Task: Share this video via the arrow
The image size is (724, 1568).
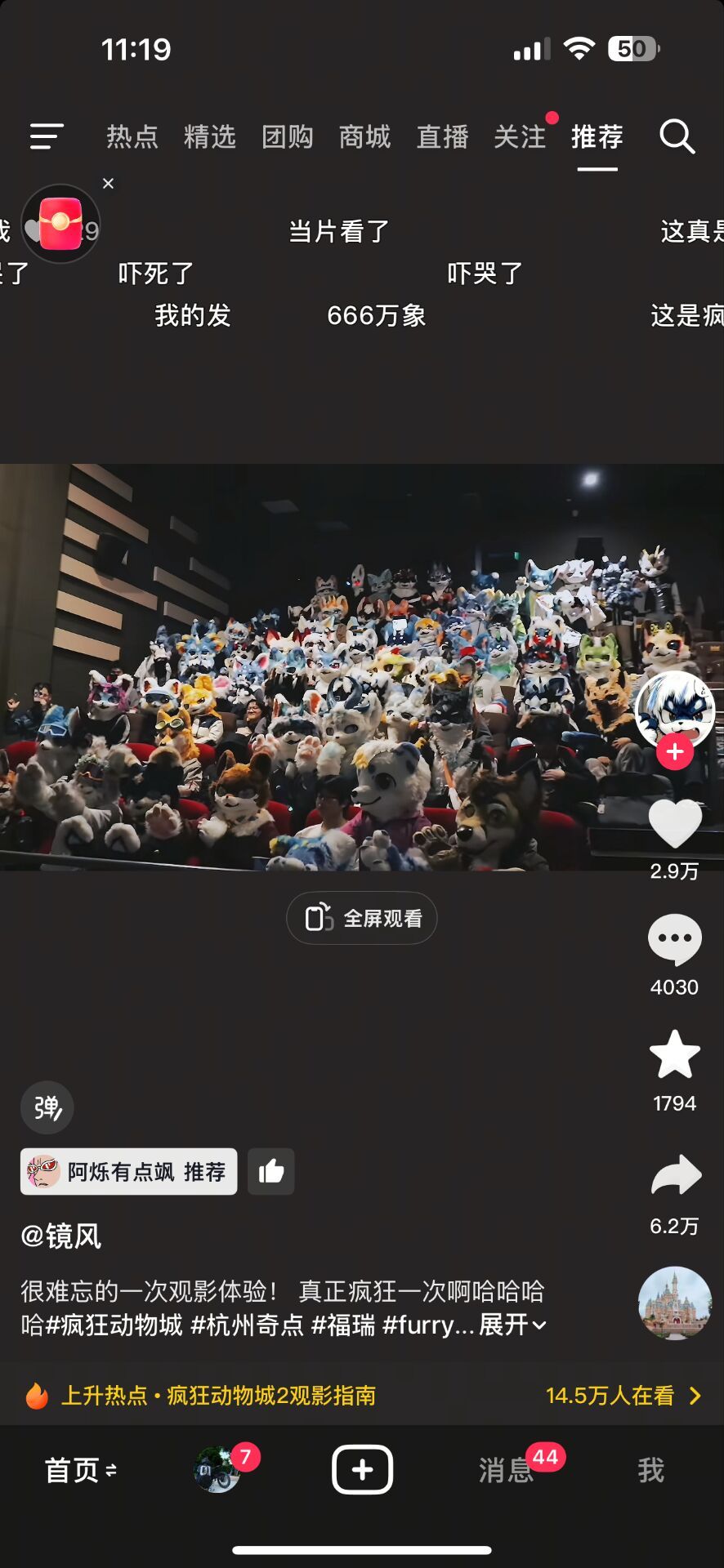Action: pyautogui.click(x=675, y=1176)
